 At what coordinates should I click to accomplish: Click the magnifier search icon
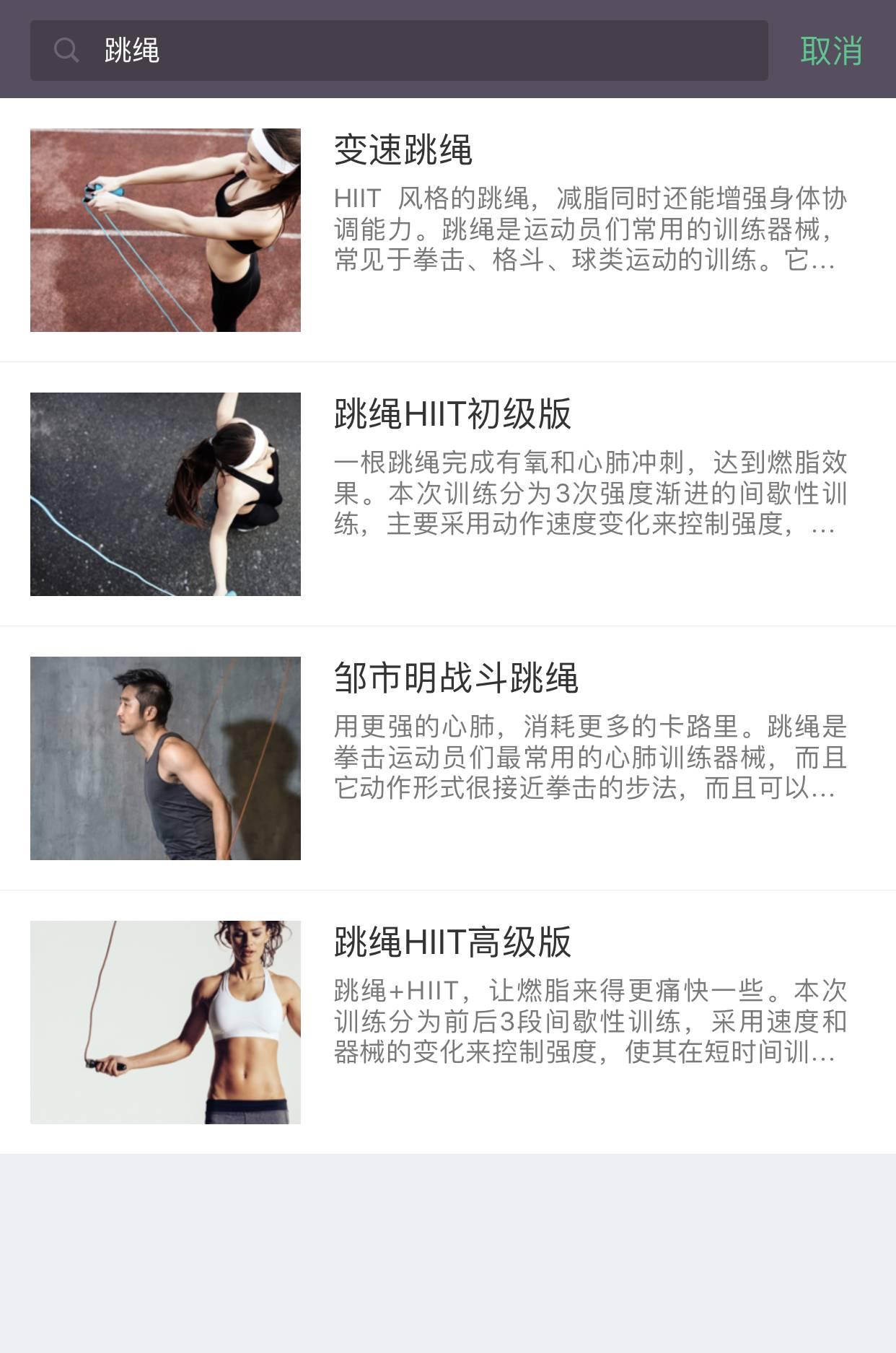(x=66, y=50)
